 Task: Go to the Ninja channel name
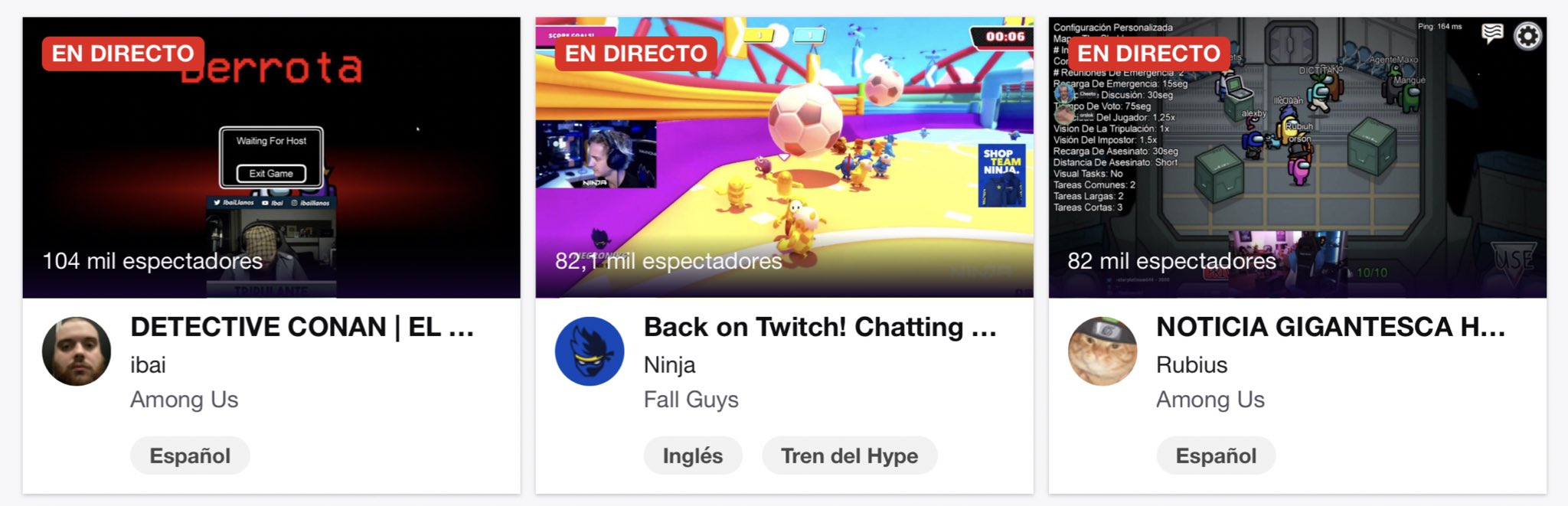[669, 365]
